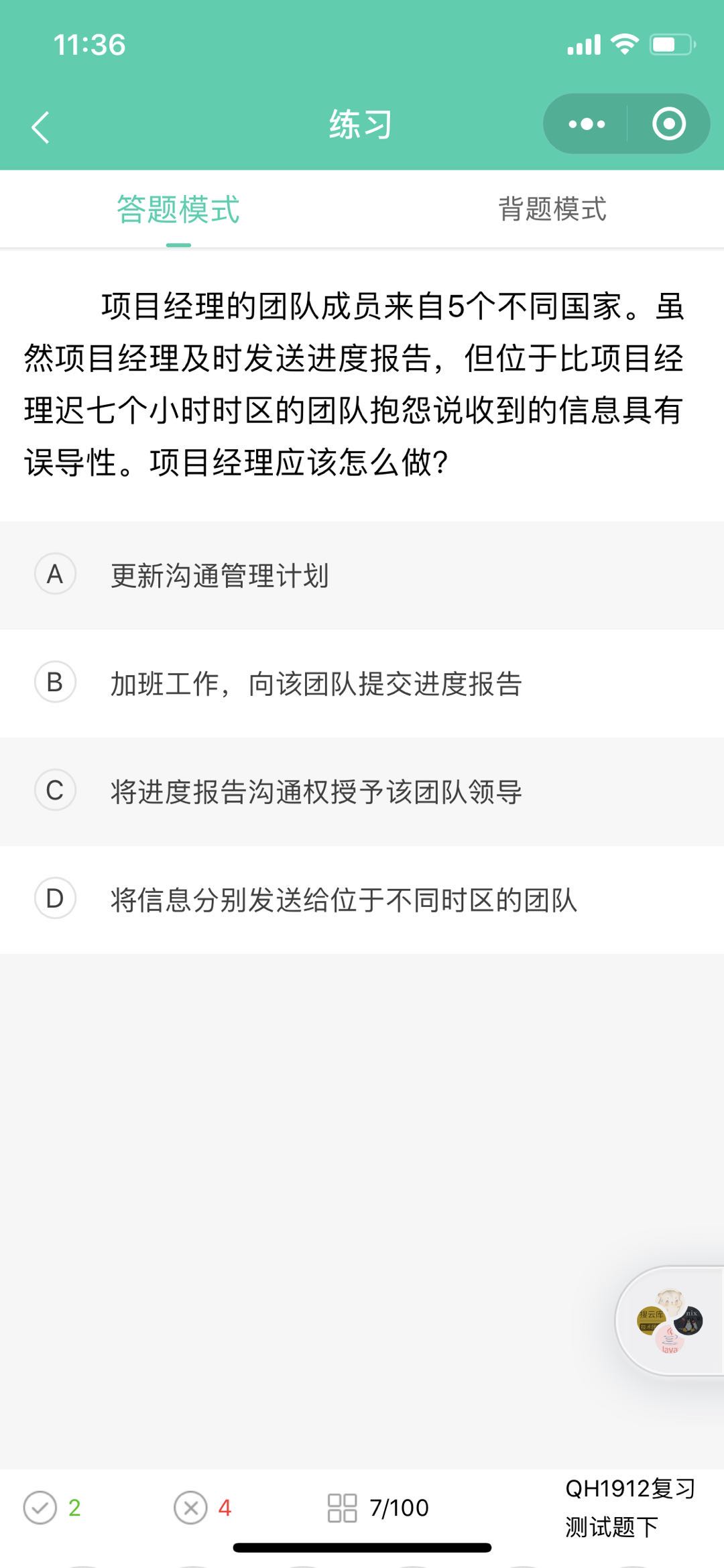Open the mini program more-options menu

(586, 124)
